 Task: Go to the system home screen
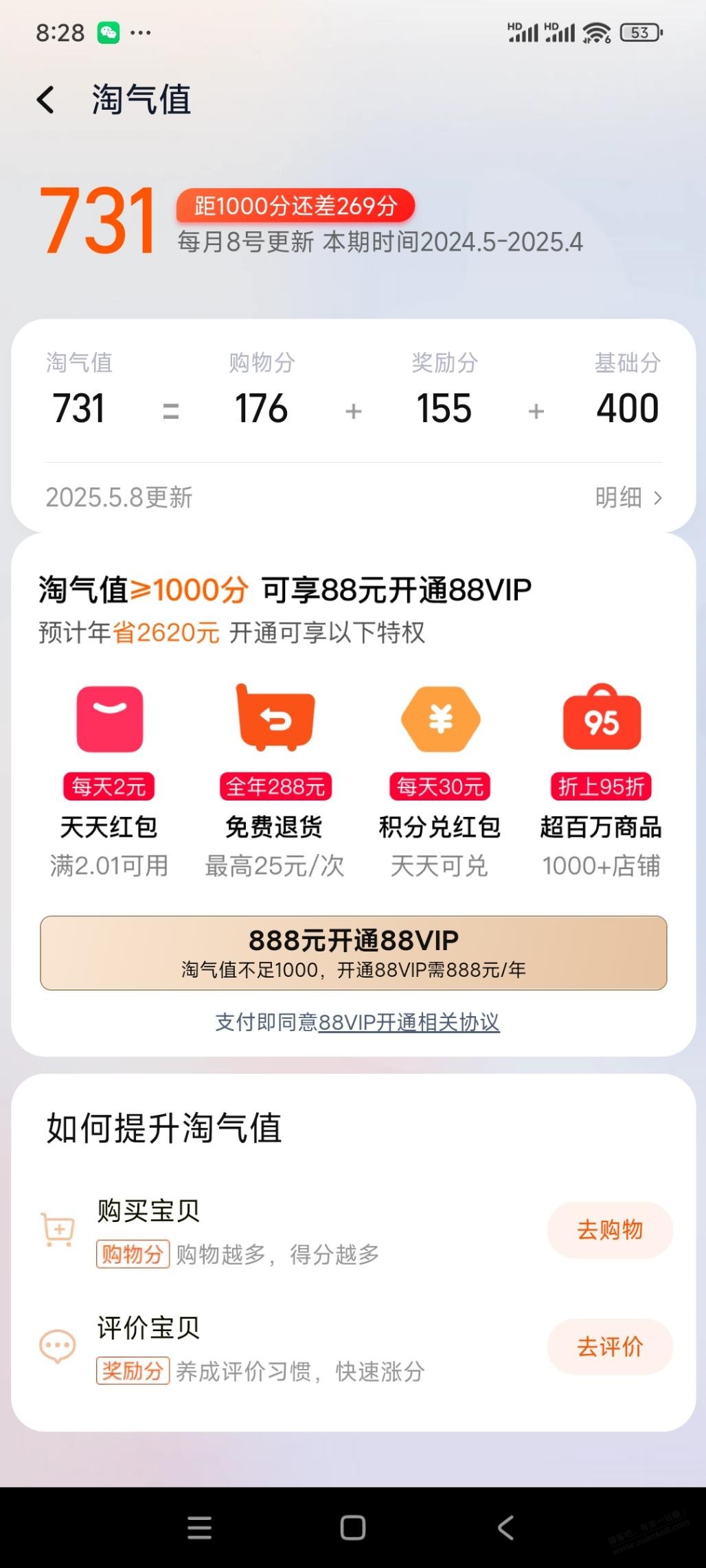click(x=353, y=1527)
